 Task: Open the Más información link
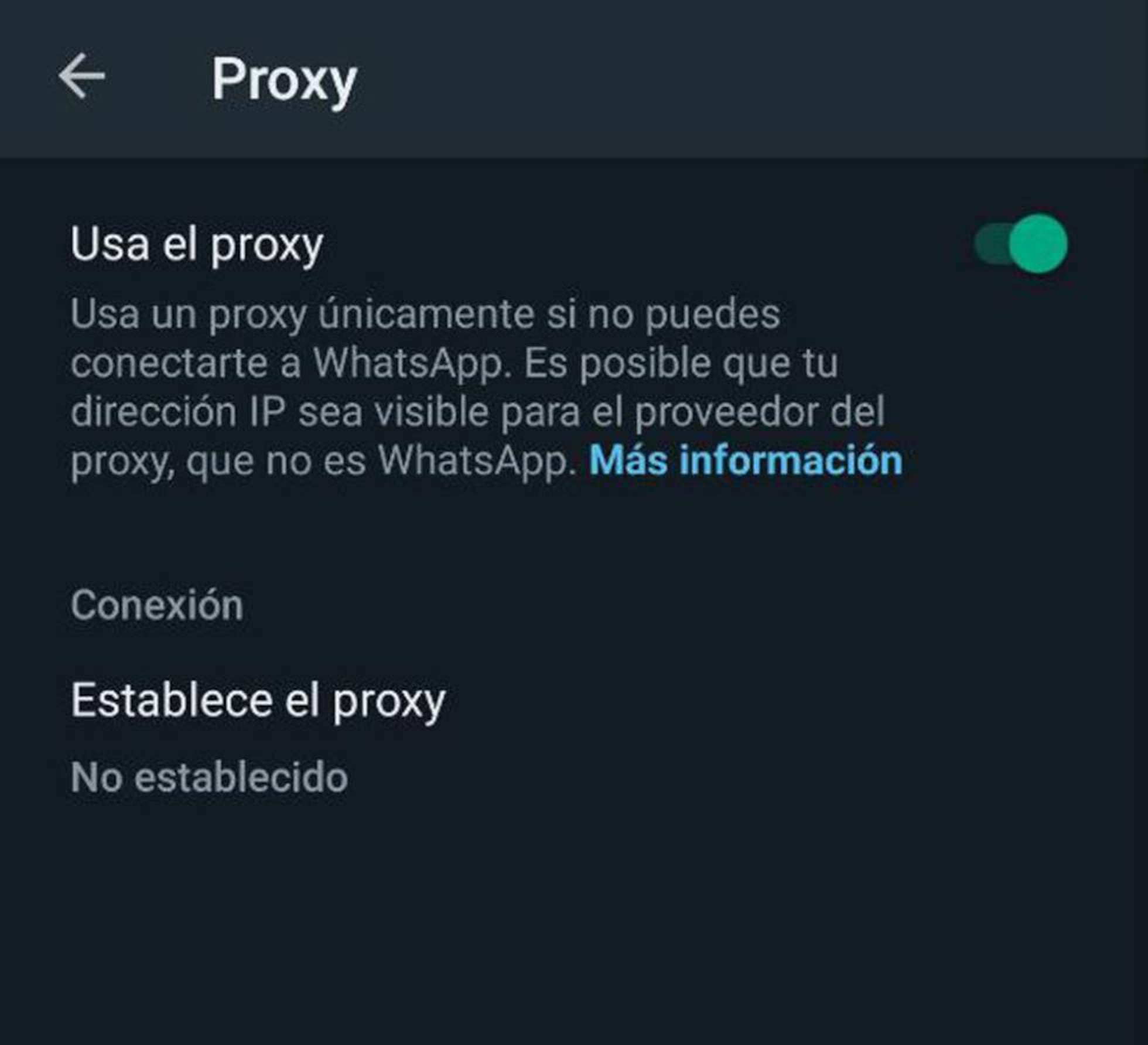tap(745, 460)
